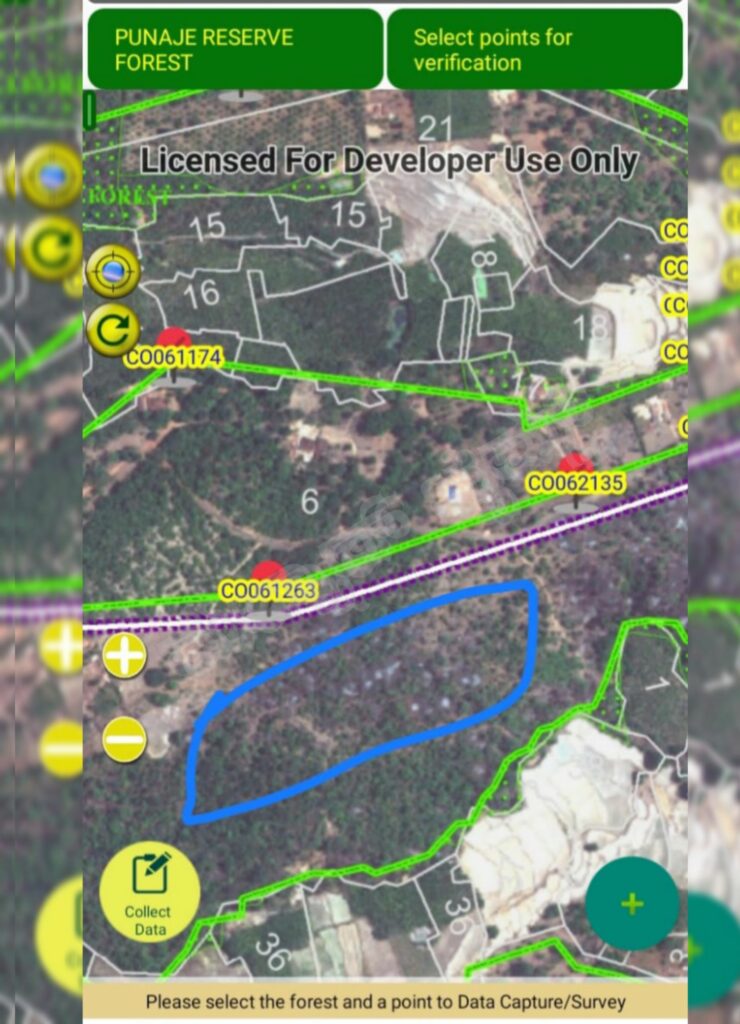This screenshot has width=740, height=1024.
Task: Tap the green plus floating button
Action: point(632,904)
